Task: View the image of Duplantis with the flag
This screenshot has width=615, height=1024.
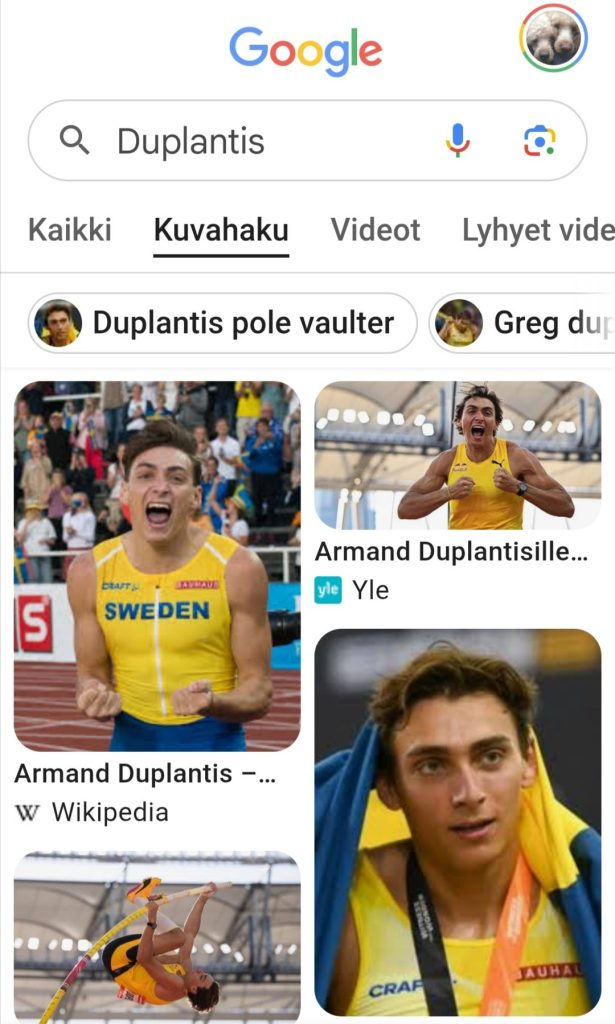Action: (x=458, y=822)
